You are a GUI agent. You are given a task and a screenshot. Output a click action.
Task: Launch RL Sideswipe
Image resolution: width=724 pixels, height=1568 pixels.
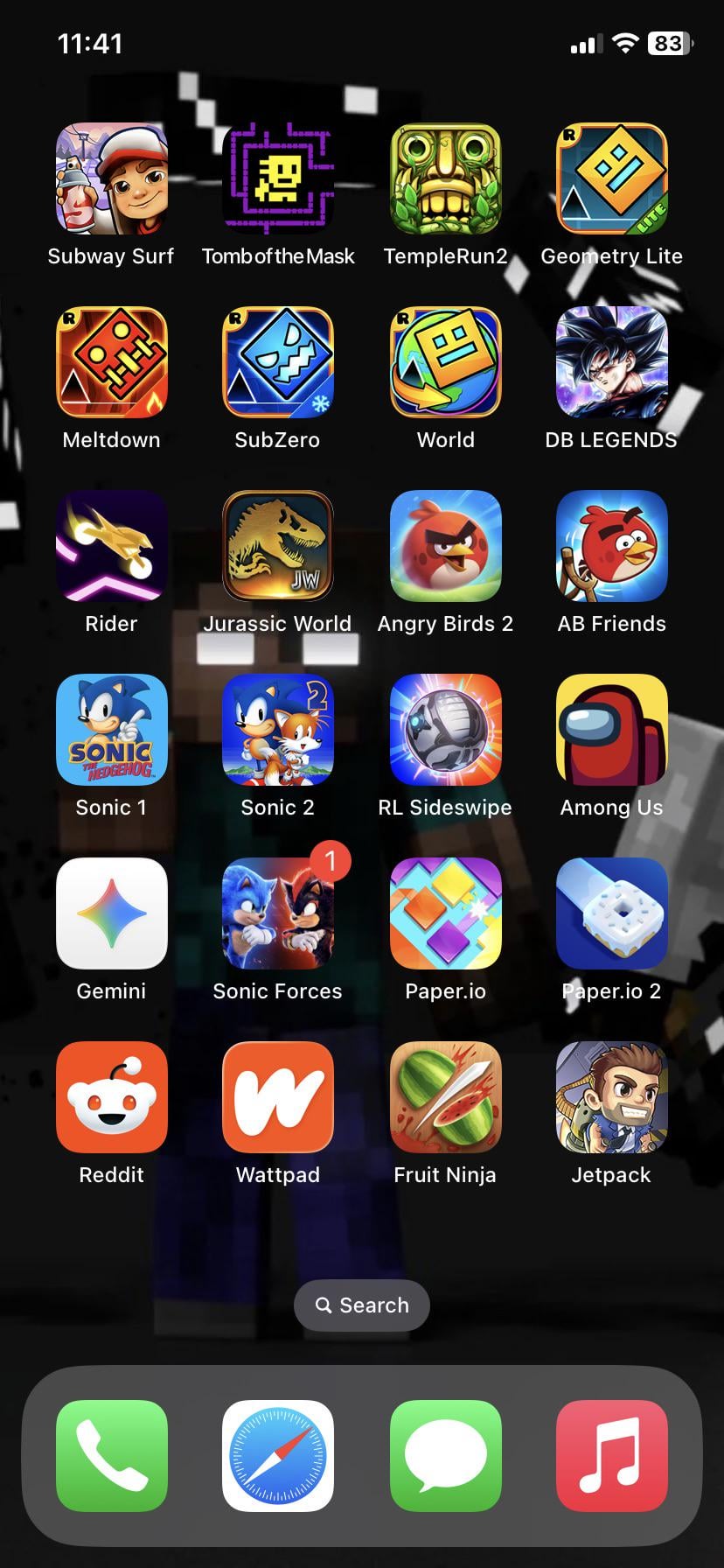point(445,730)
